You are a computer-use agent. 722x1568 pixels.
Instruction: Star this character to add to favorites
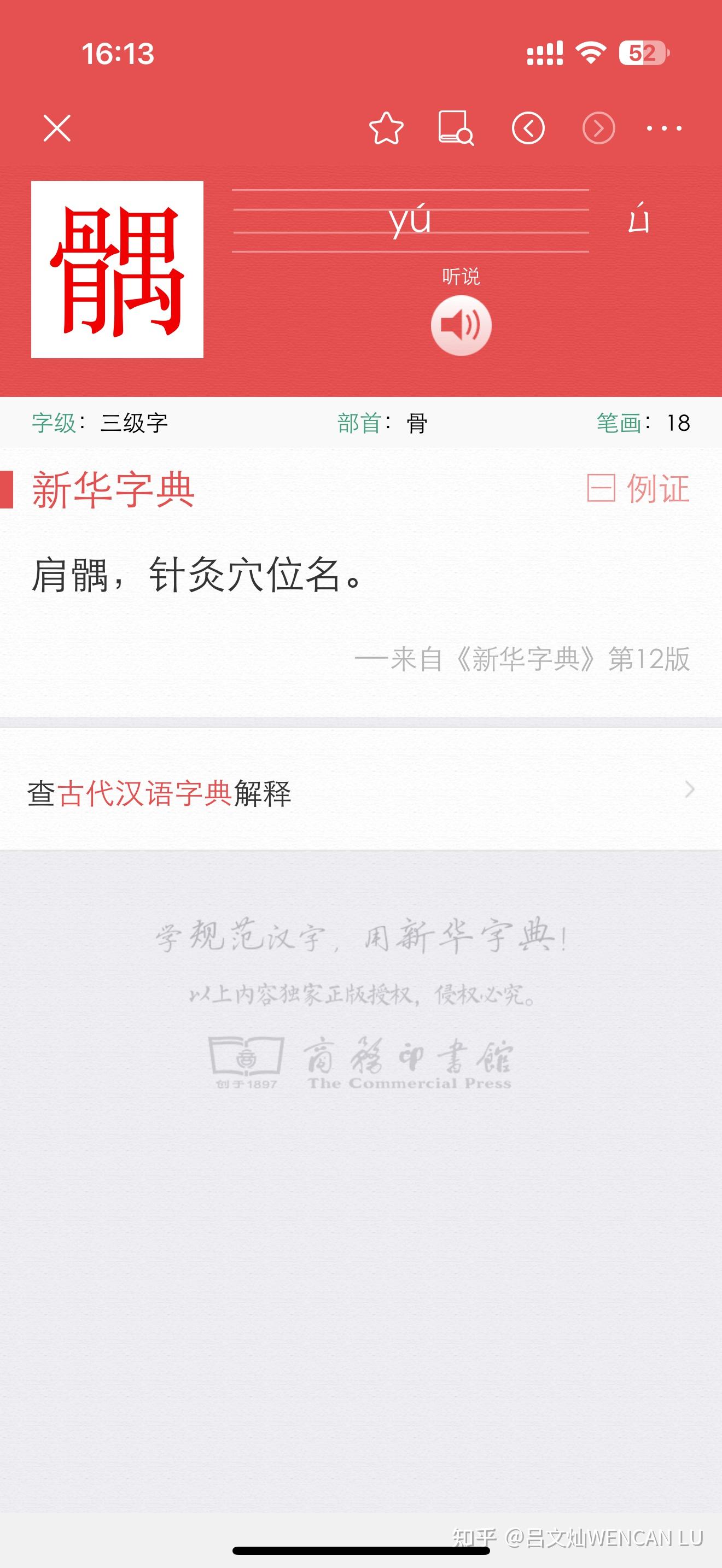386,128
